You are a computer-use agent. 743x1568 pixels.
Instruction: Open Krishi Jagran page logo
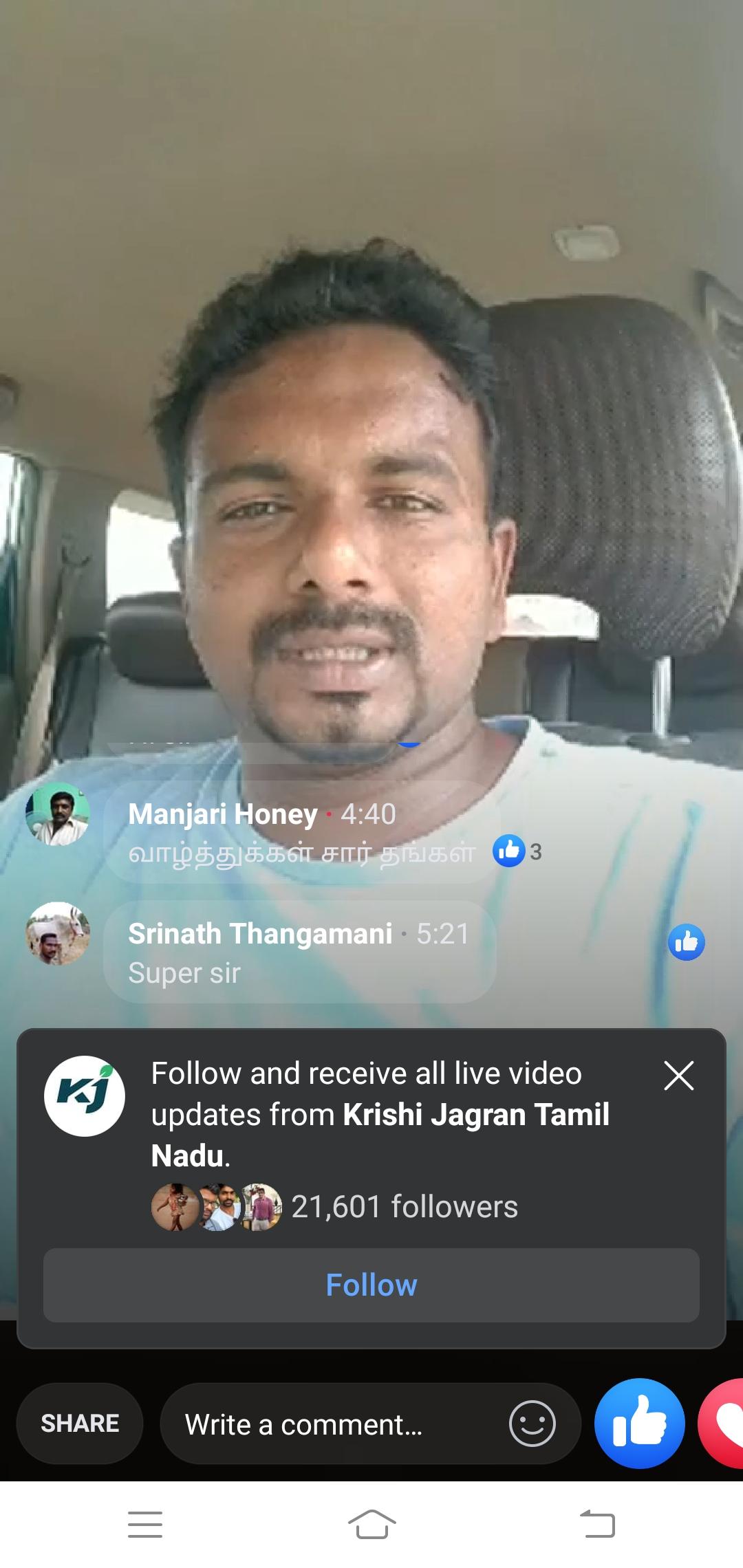pyautogui.click(x=85, y=1096)
